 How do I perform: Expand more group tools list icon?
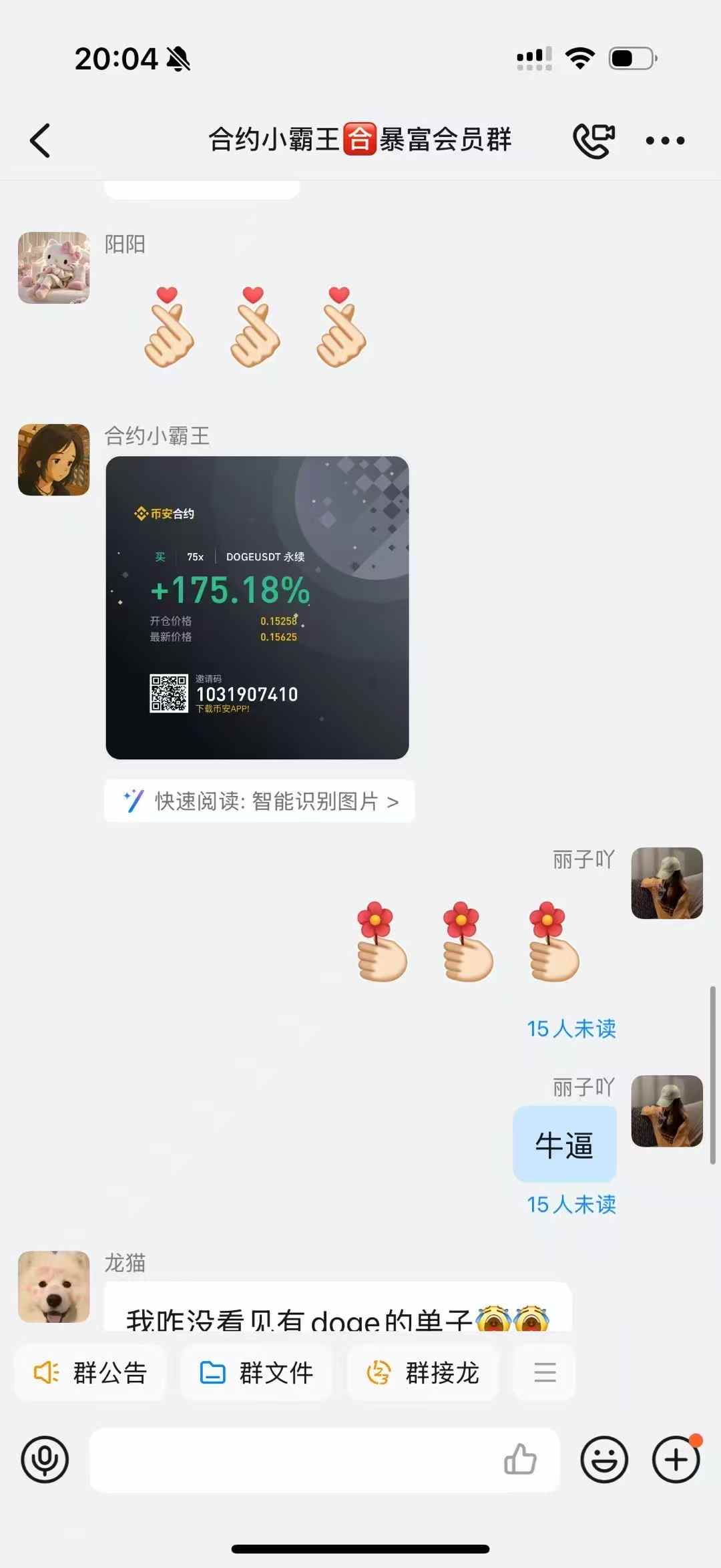click(545, 1373)
